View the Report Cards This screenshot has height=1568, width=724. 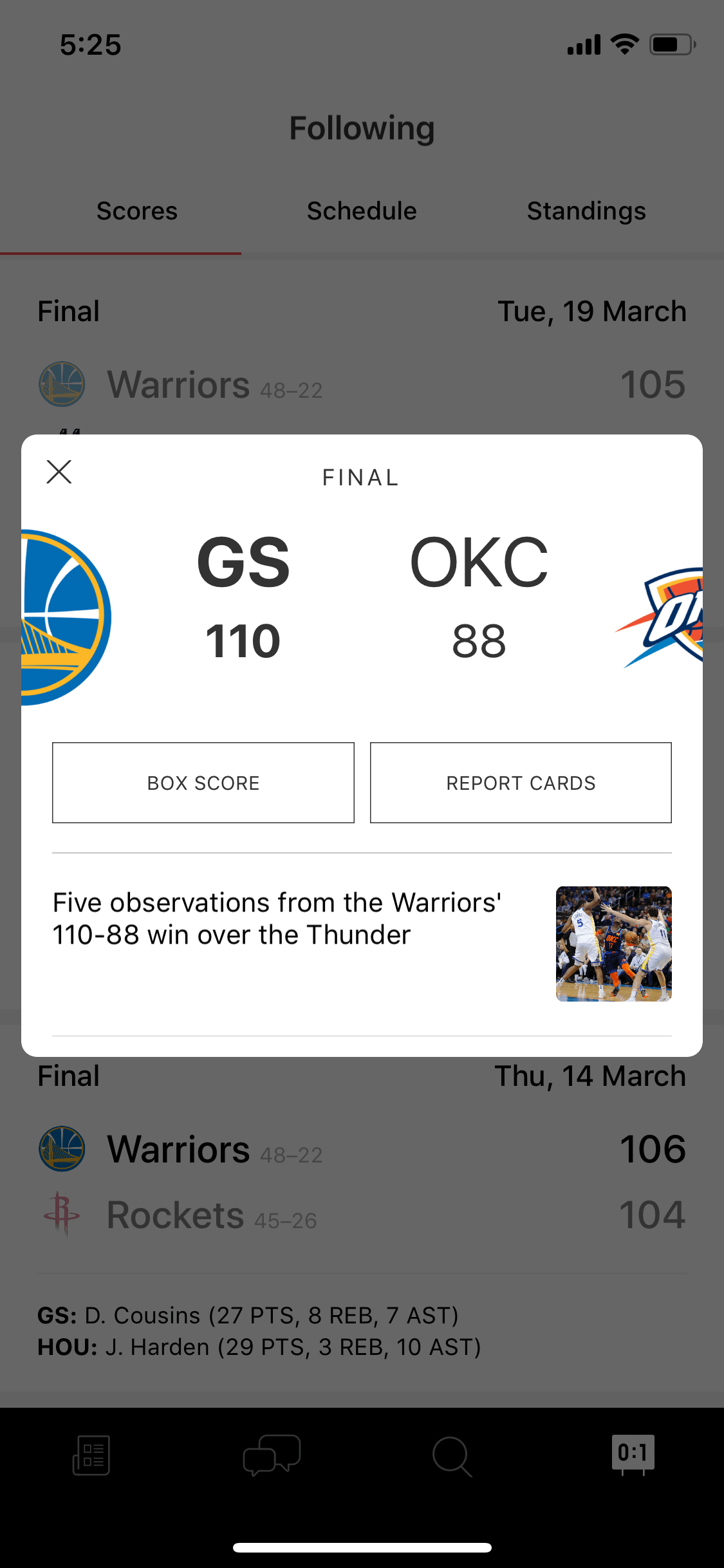tap(521, 783)
